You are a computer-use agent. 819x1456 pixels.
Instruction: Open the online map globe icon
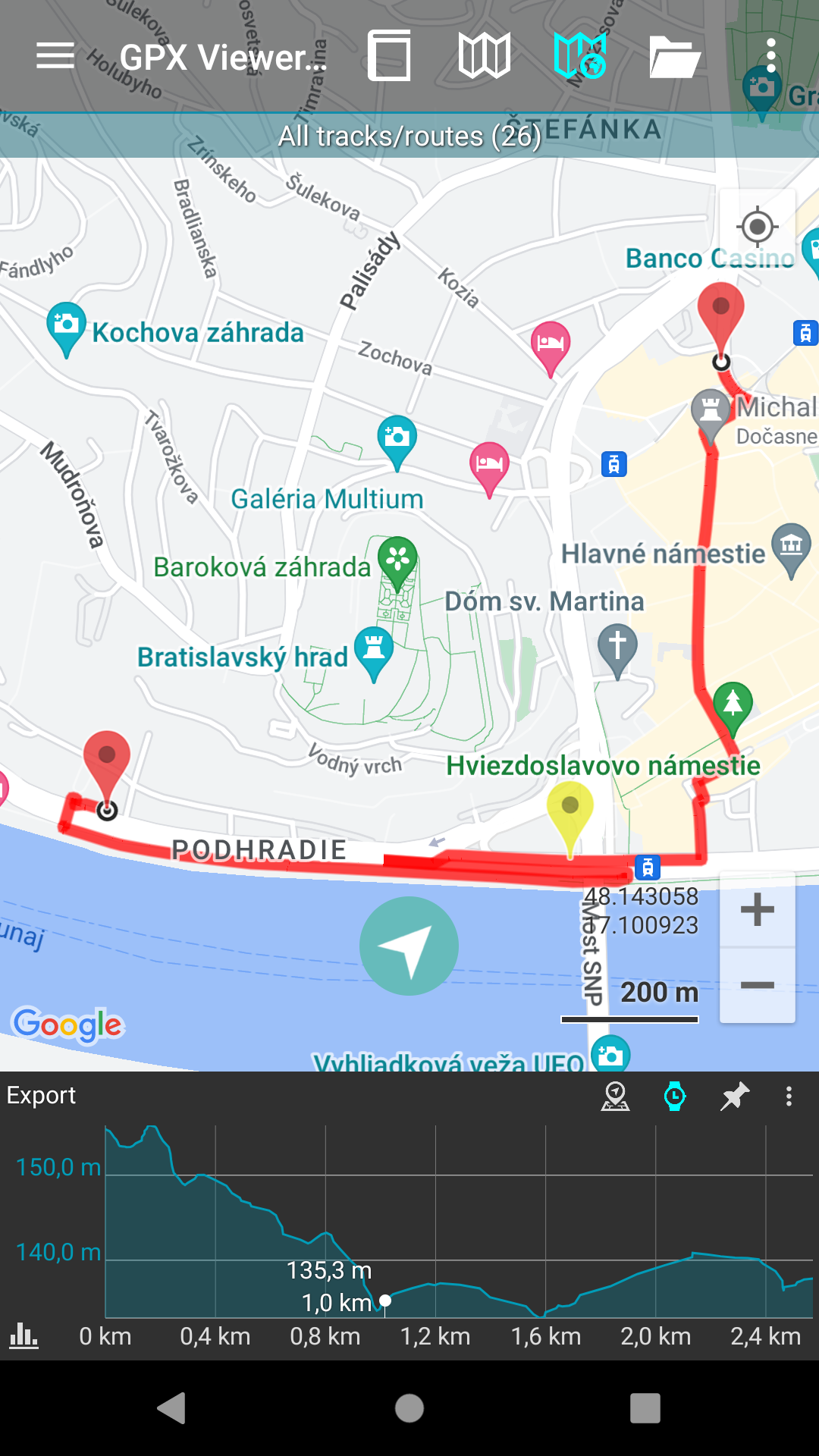580,56
